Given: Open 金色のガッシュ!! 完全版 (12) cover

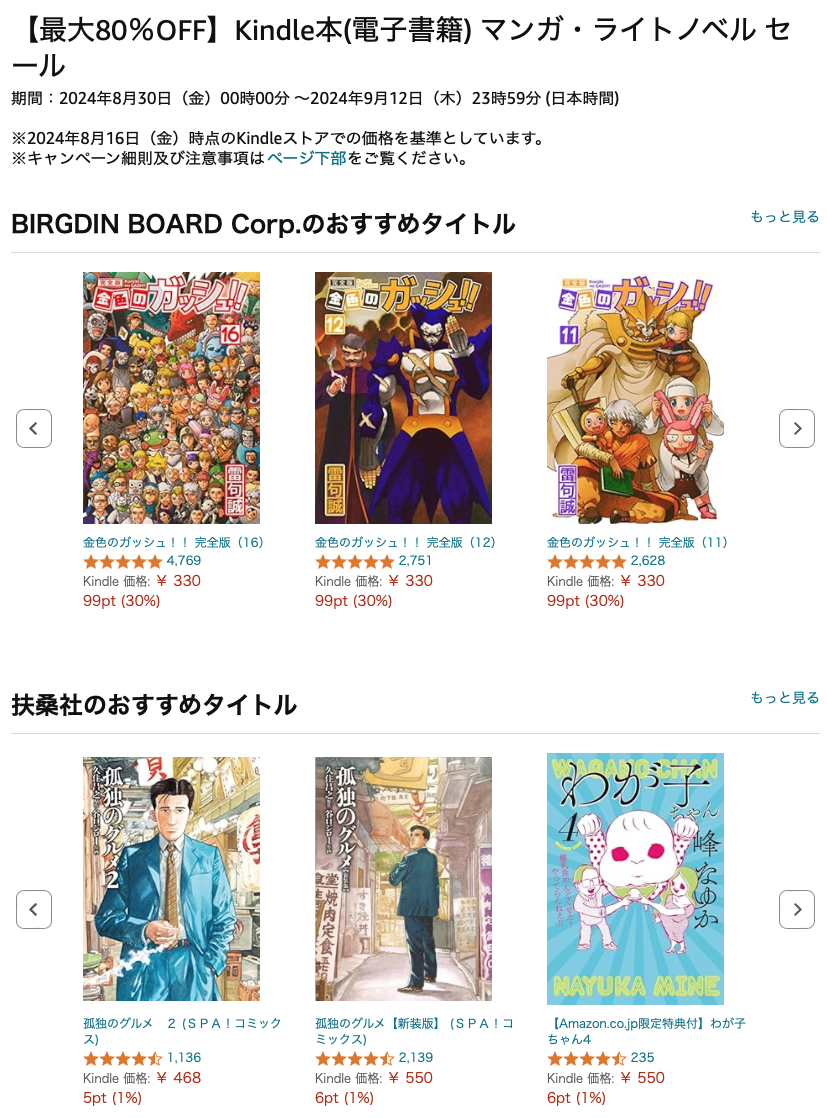Looking at the screenshot, I should pos(403,398).
